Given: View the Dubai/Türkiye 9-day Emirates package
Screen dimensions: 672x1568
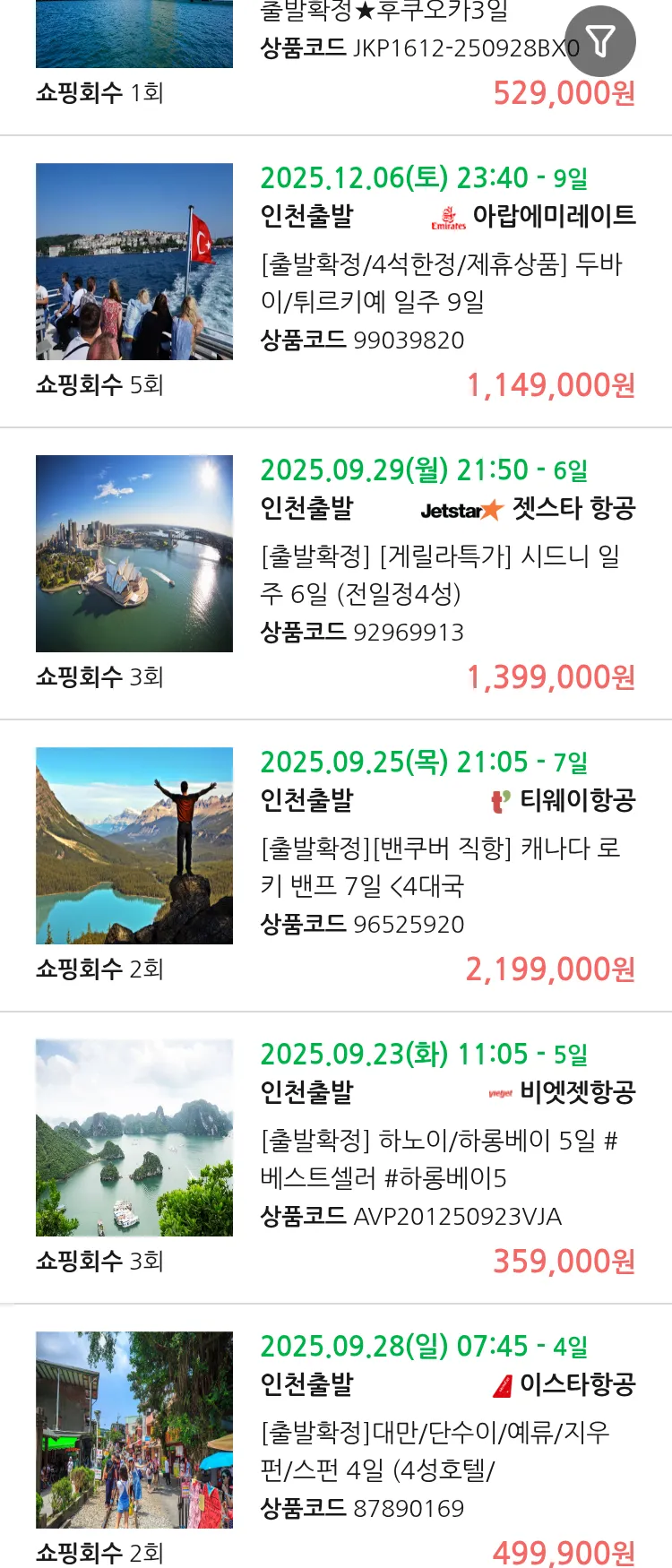Looking at the screenshot, I should [441, 283].
